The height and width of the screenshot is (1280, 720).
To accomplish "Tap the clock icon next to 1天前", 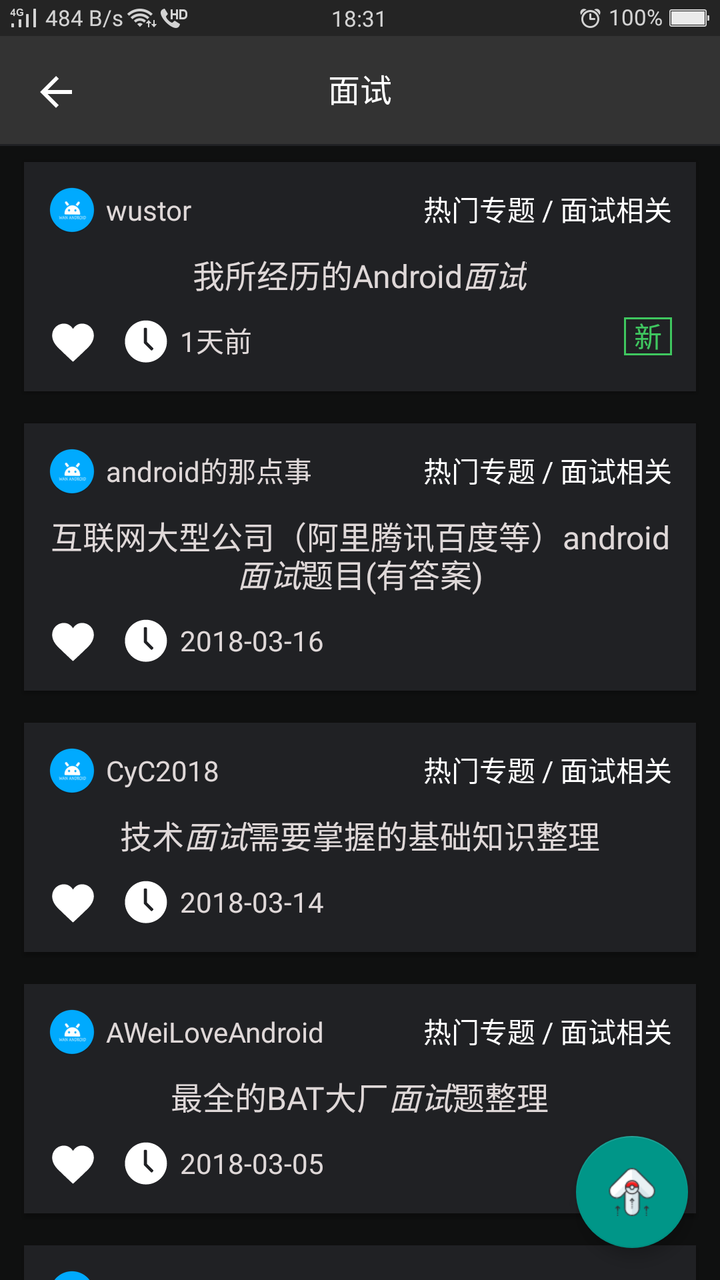I will (x=146, y=341).
